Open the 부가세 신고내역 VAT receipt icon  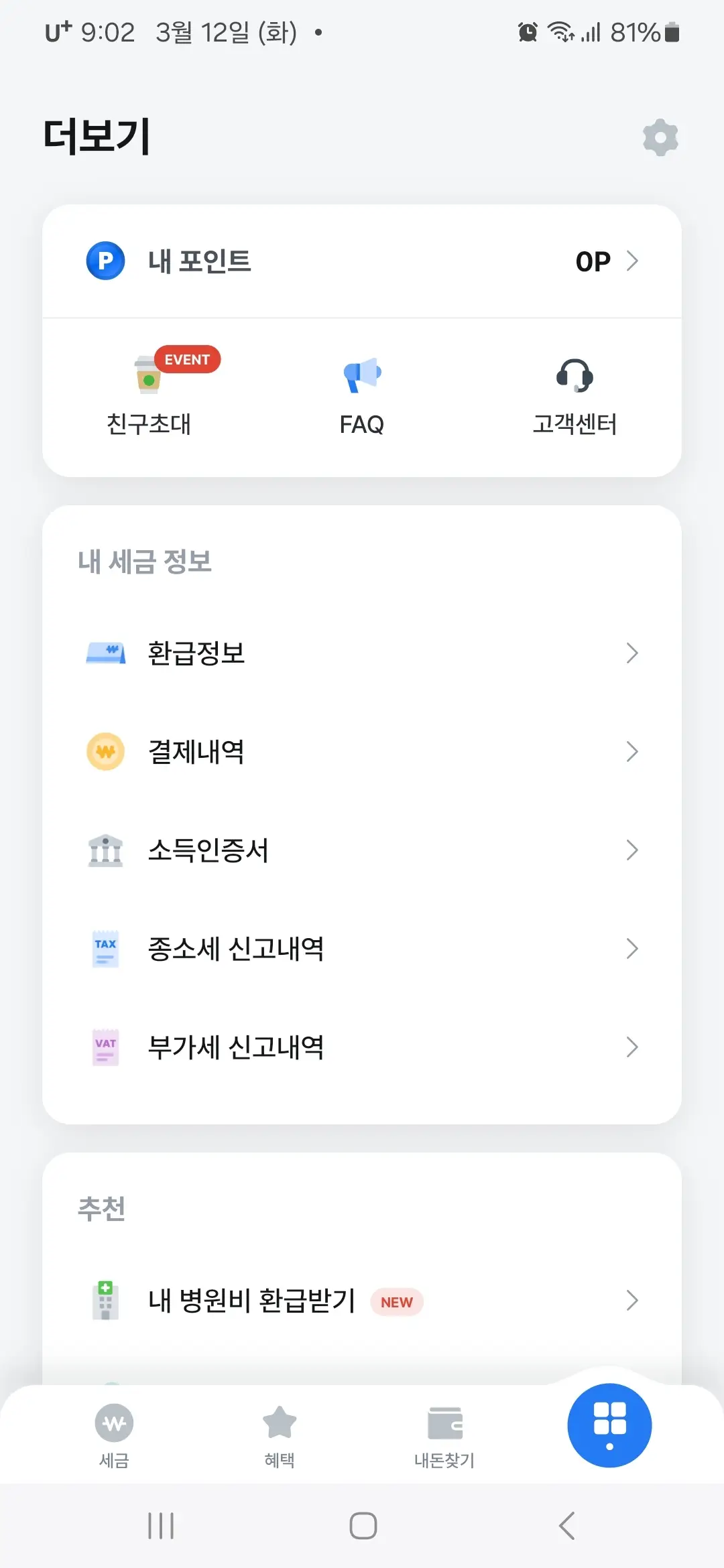[x=105, y=1047]
